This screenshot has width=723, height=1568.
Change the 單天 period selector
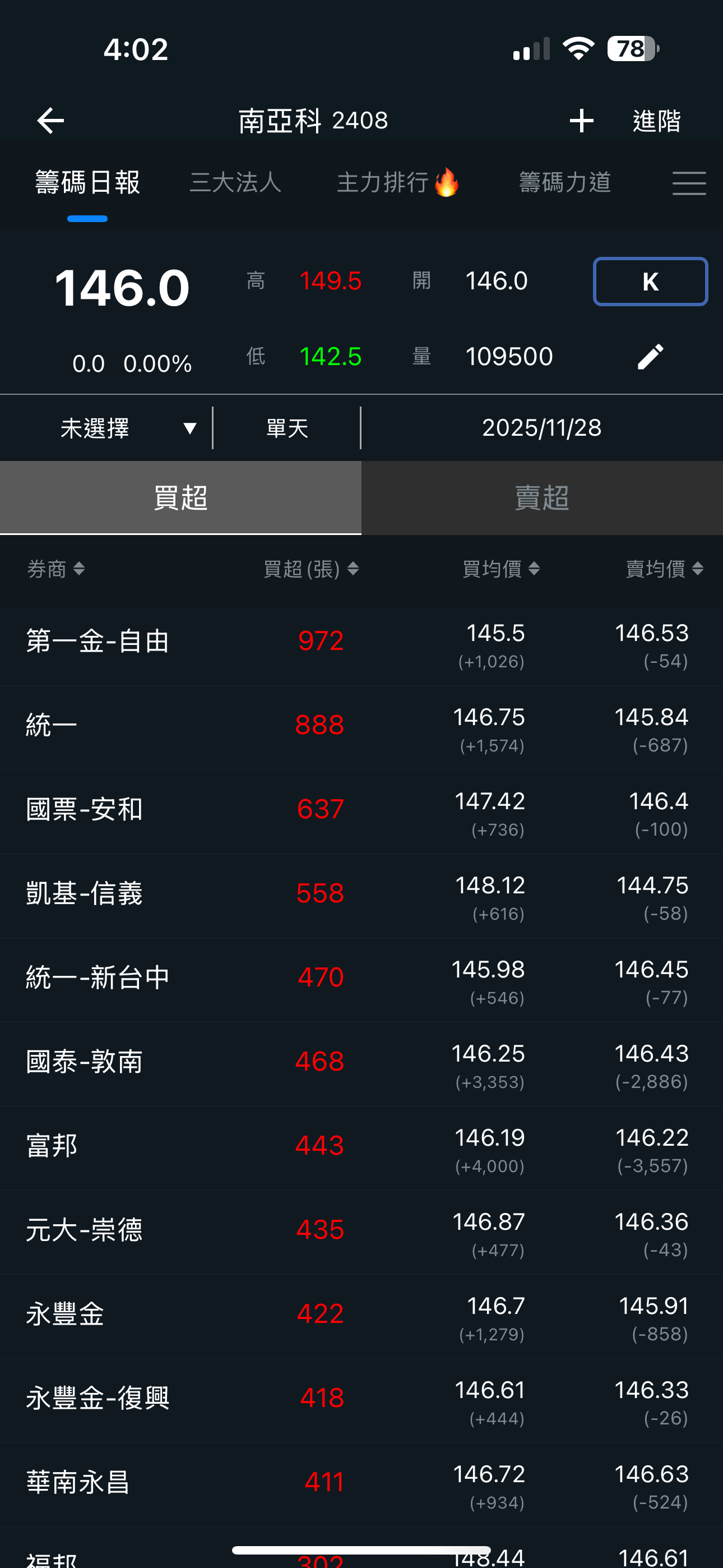[x=288, y=428]
